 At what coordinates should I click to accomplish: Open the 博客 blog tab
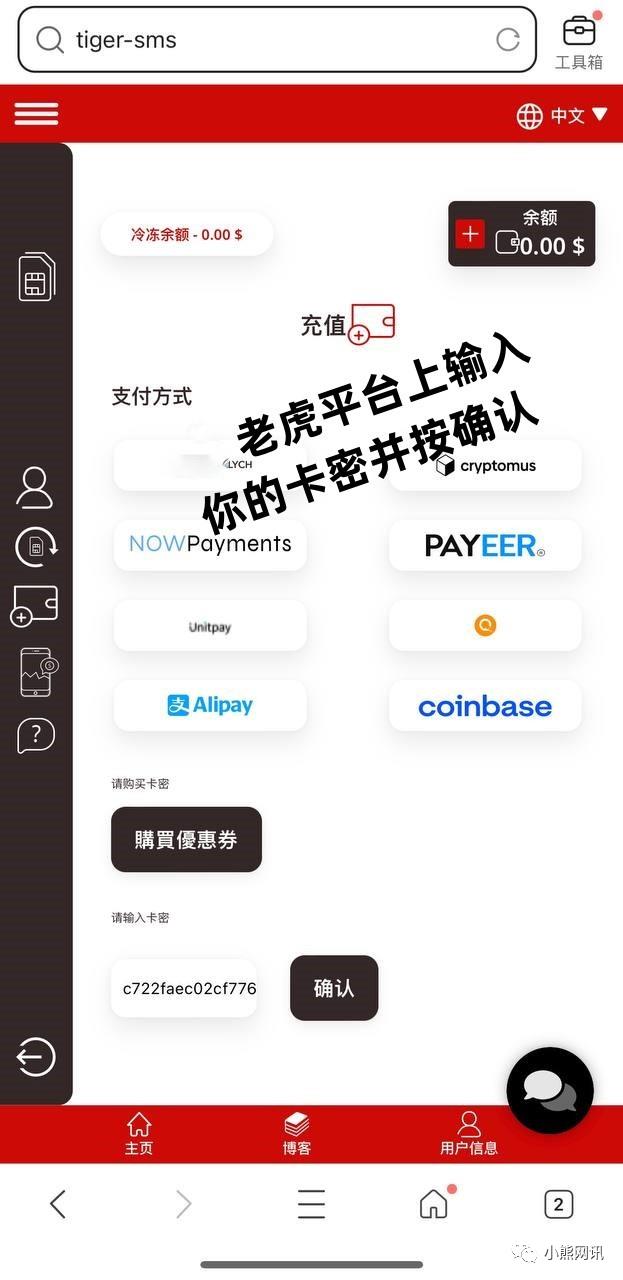click(297, 1134)
